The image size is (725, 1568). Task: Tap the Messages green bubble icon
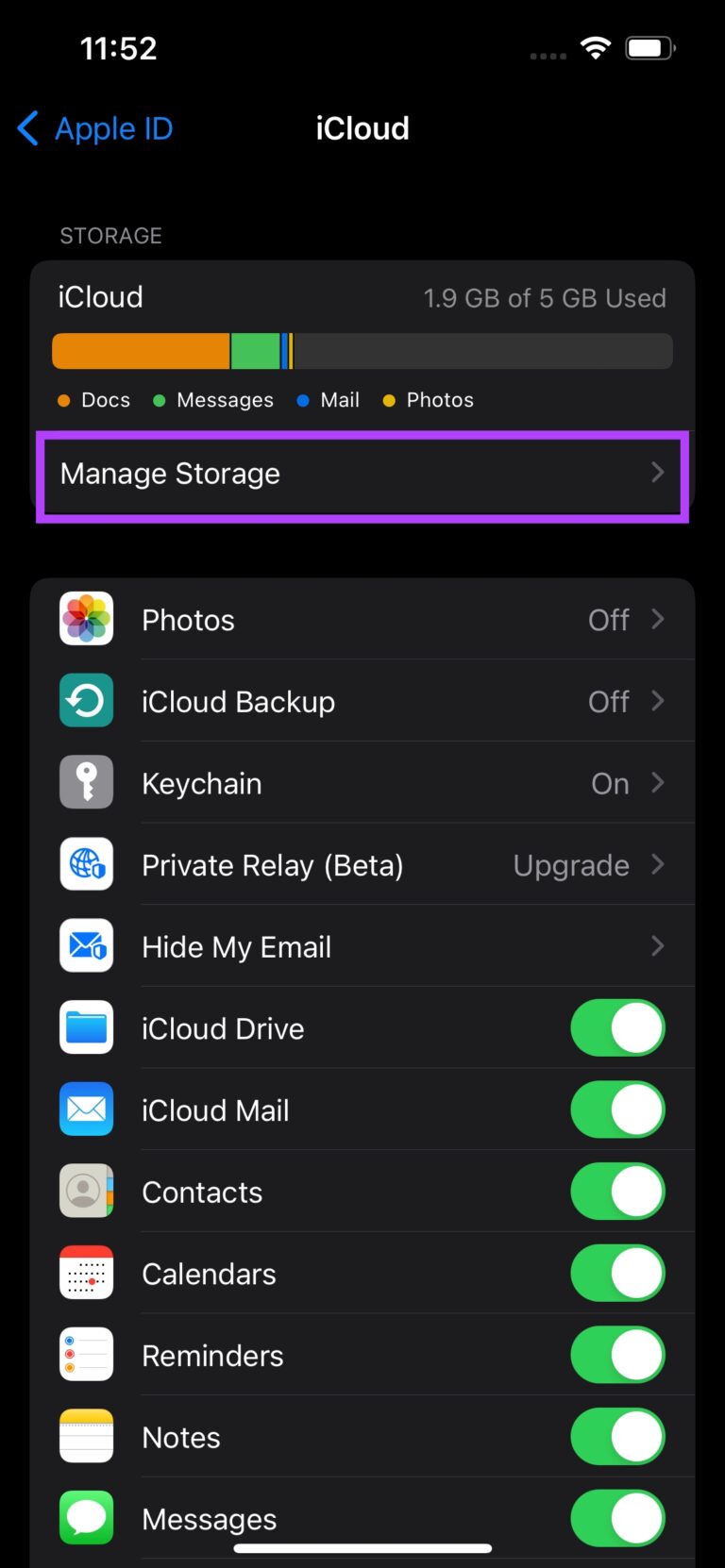point(86,1517)
